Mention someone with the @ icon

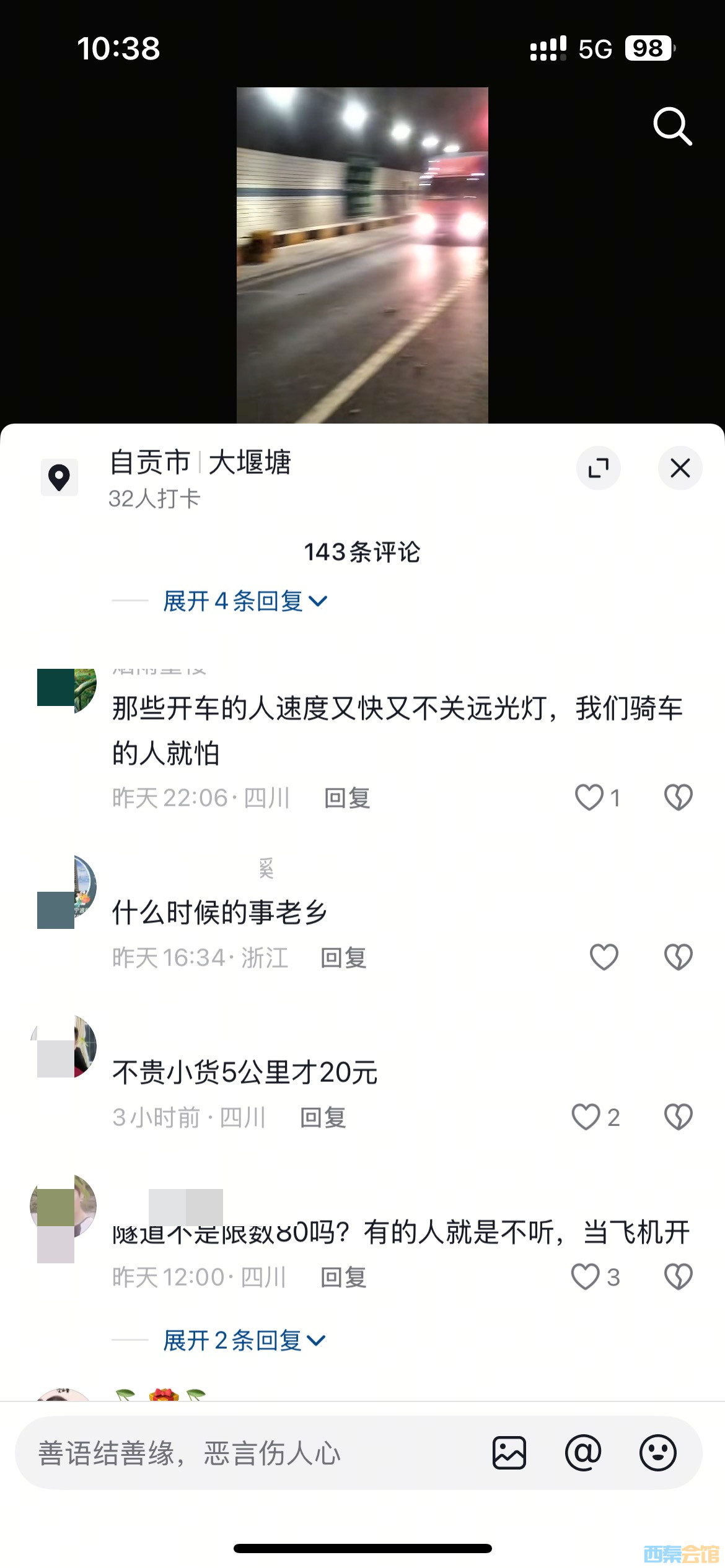click(583, 1453)
